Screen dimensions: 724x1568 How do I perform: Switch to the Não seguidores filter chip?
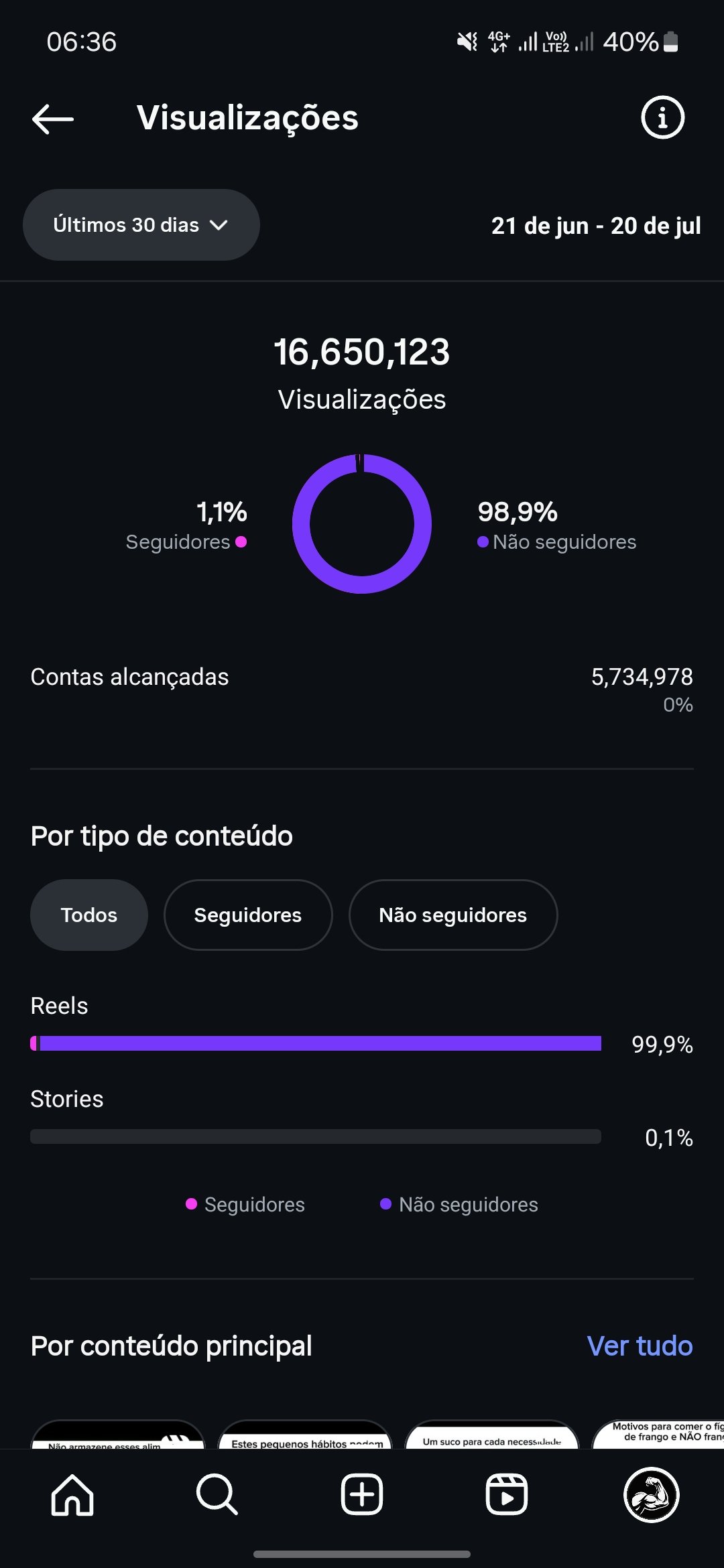[453, 915]
